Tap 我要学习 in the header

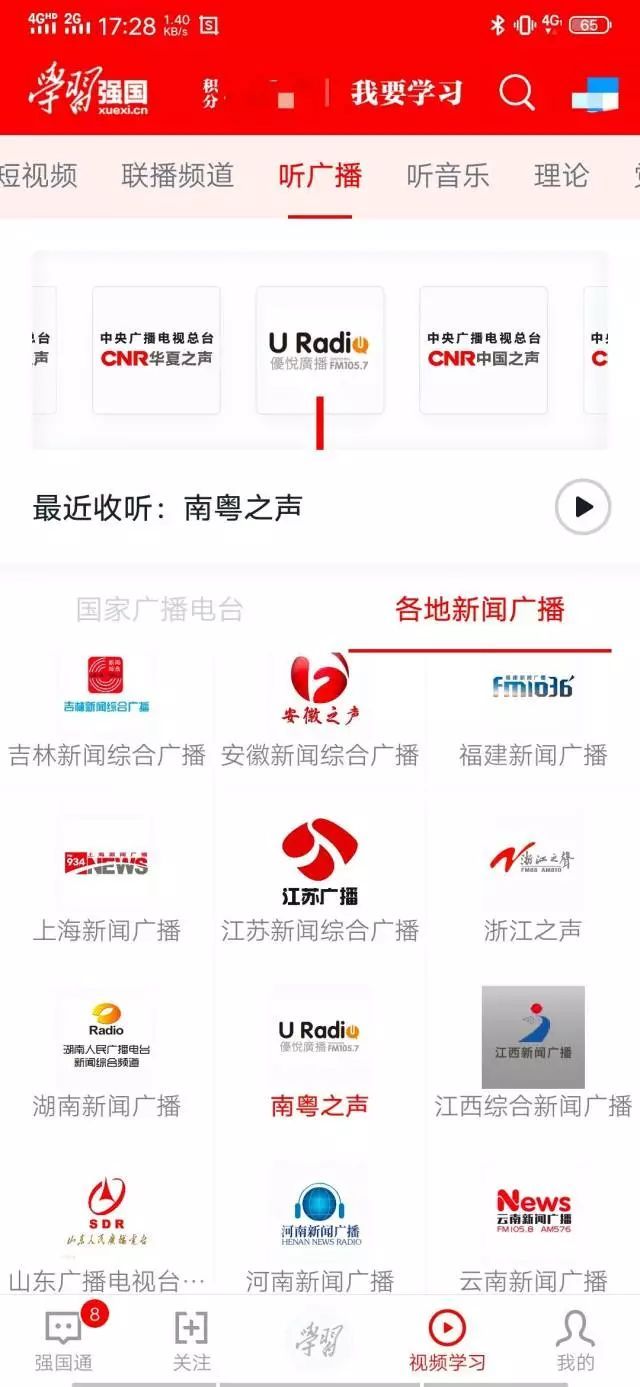tap(406, 93)
